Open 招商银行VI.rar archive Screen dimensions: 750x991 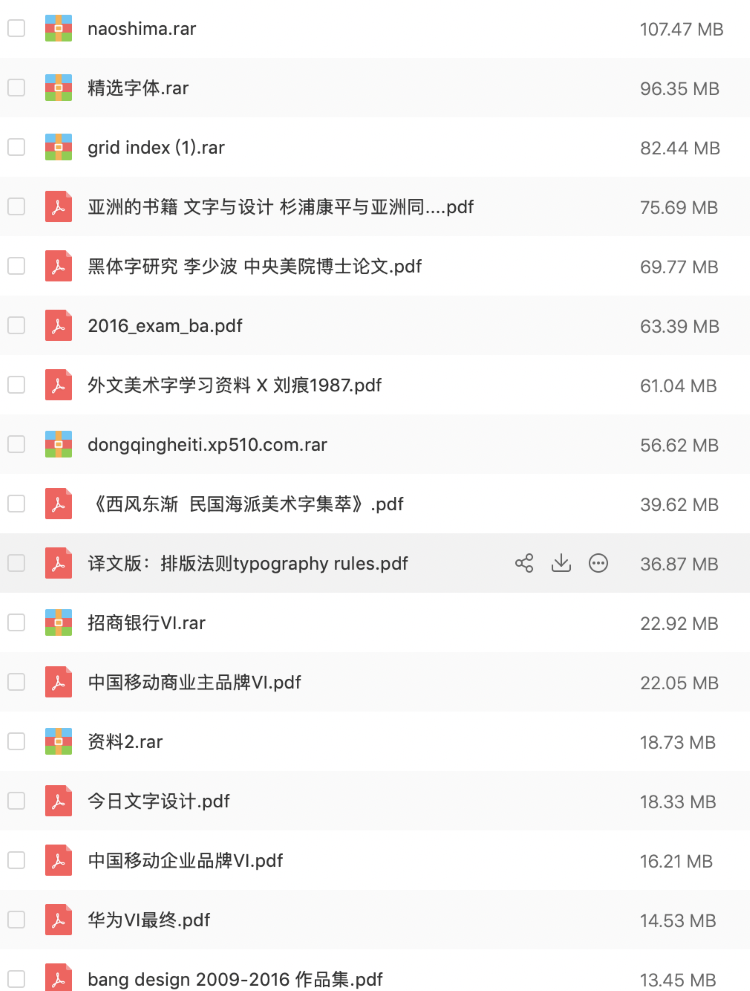(146, 623)
